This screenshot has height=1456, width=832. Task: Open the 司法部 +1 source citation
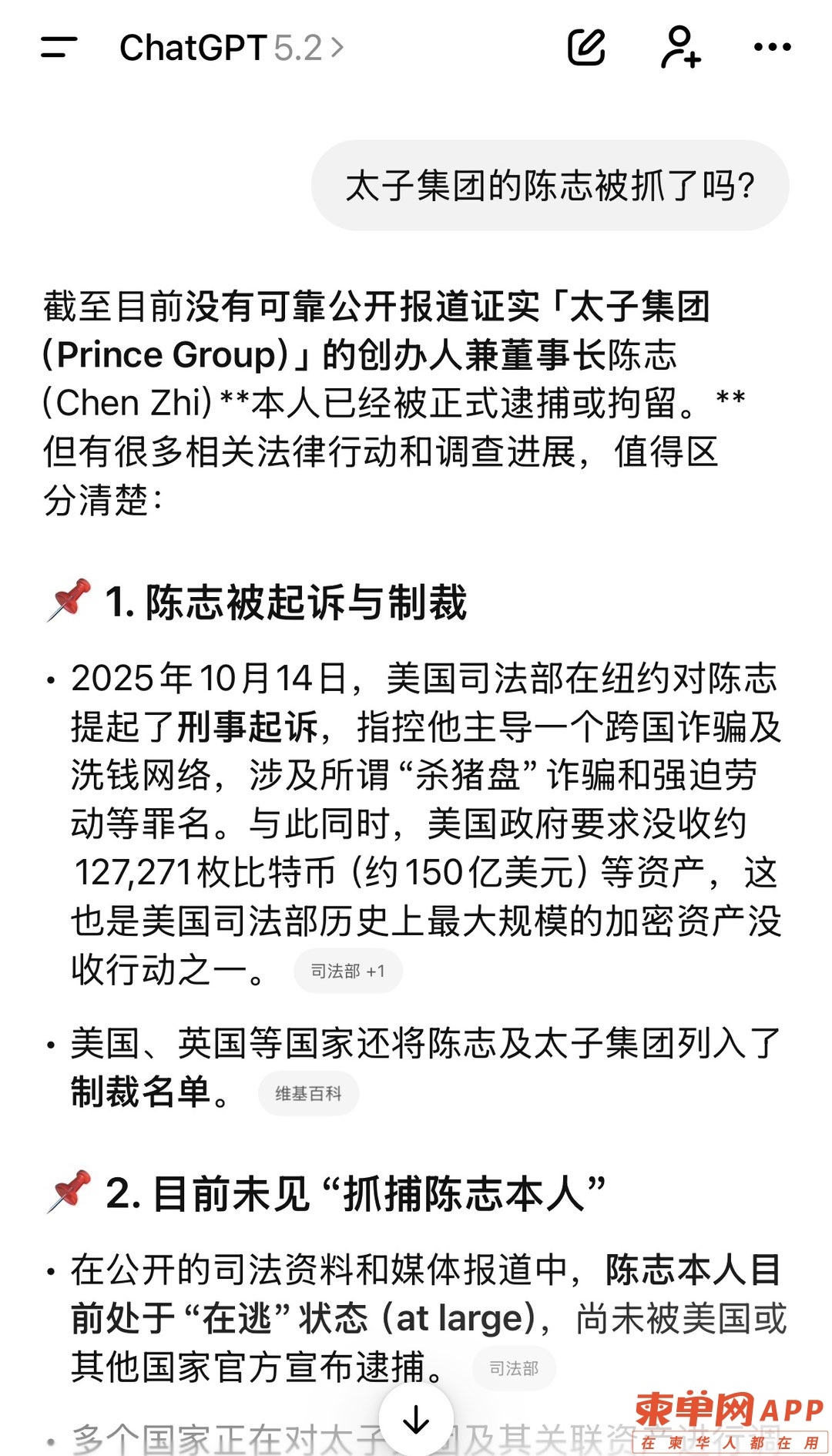click(348, 971)
